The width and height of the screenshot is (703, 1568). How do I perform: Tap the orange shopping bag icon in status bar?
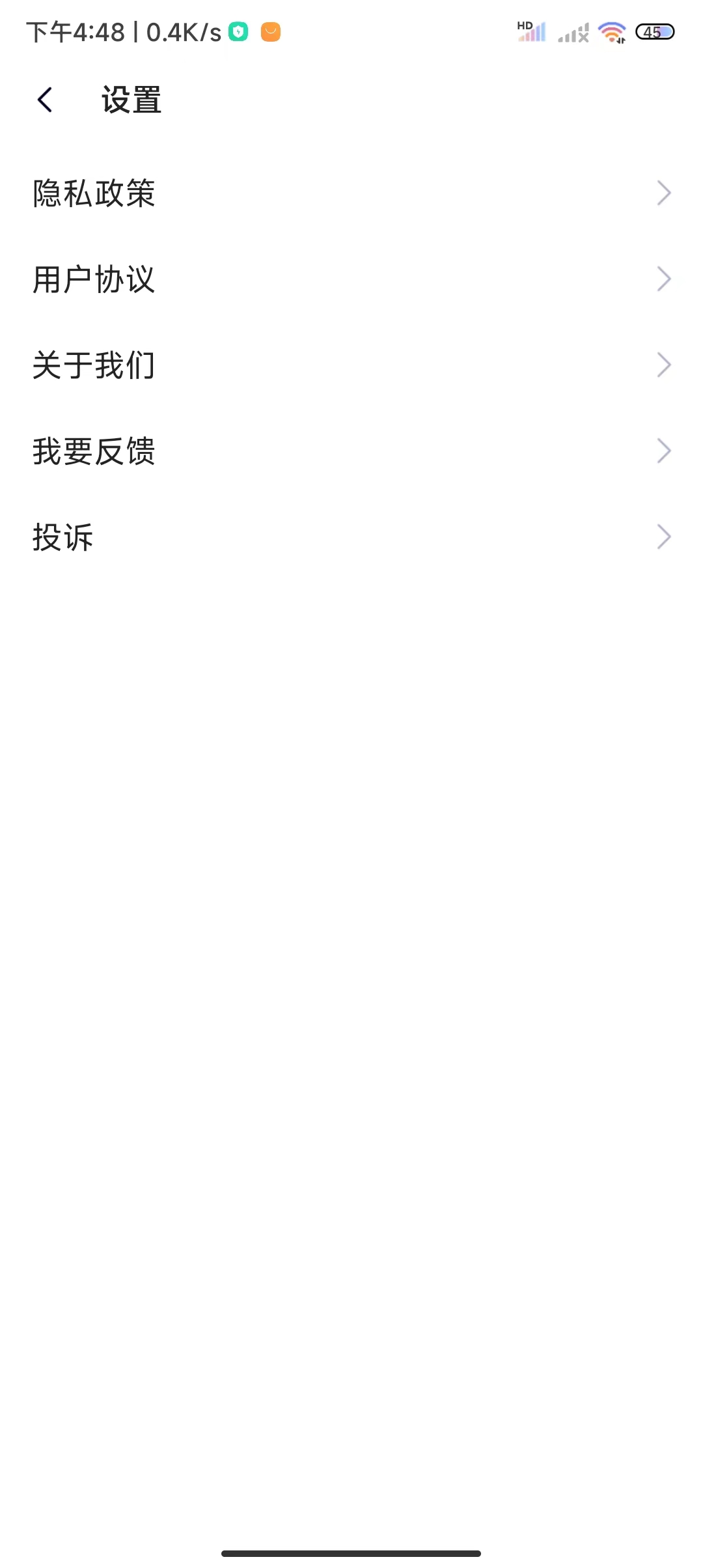click(271, 30)
